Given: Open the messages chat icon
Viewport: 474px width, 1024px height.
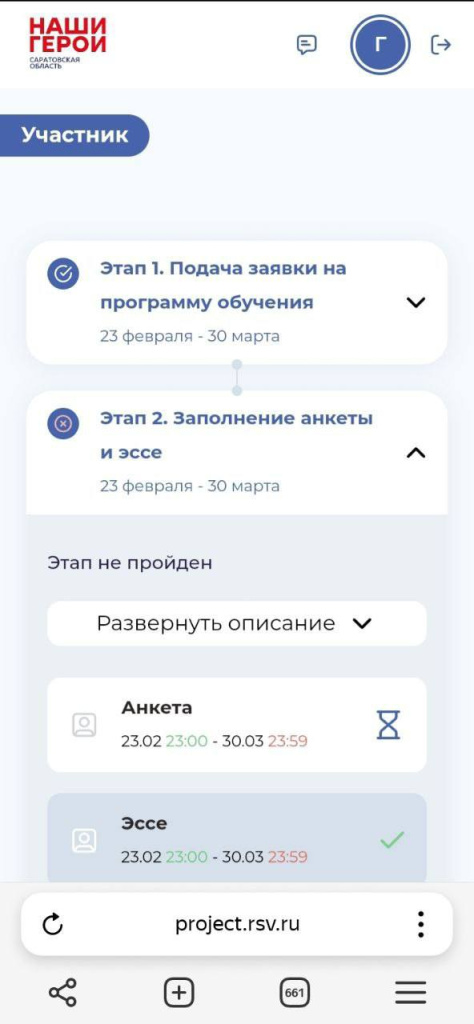Looking at the screenshot, I should (307, 45).
